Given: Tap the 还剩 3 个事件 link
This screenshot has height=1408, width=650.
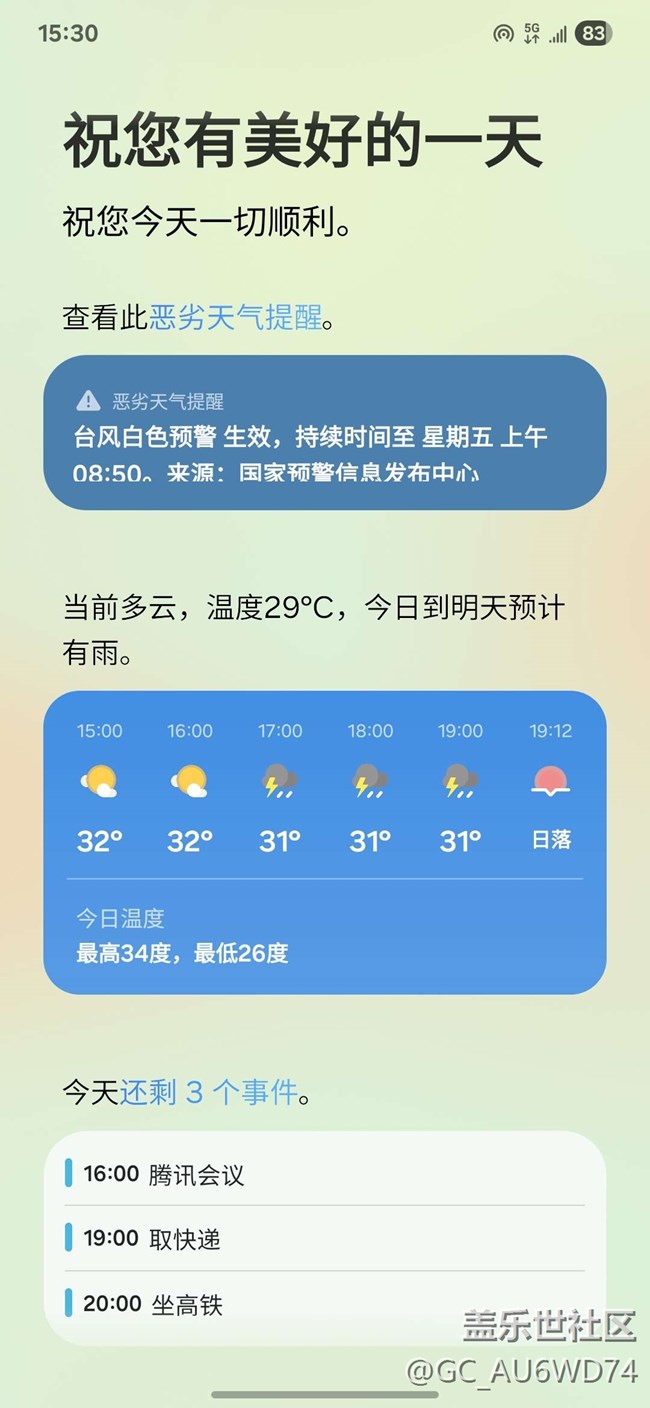Looking at the screenshot, I should [209, 1092].
